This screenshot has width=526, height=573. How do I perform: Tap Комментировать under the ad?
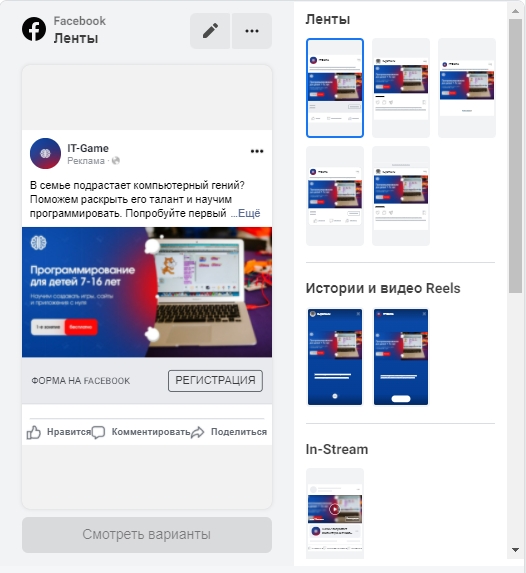pyautogui.click(x=141, y=432)
